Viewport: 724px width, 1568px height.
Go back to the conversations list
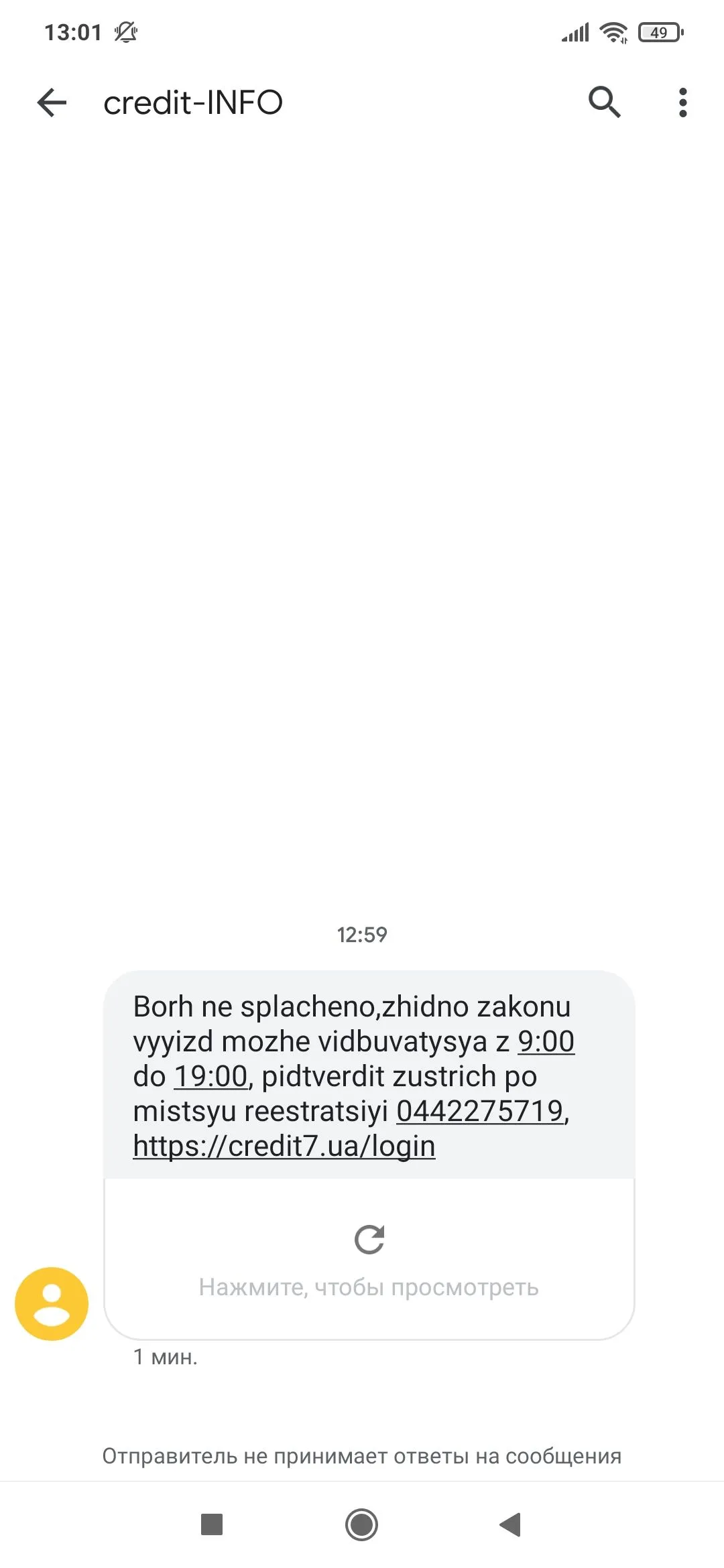tap(52, 103)
